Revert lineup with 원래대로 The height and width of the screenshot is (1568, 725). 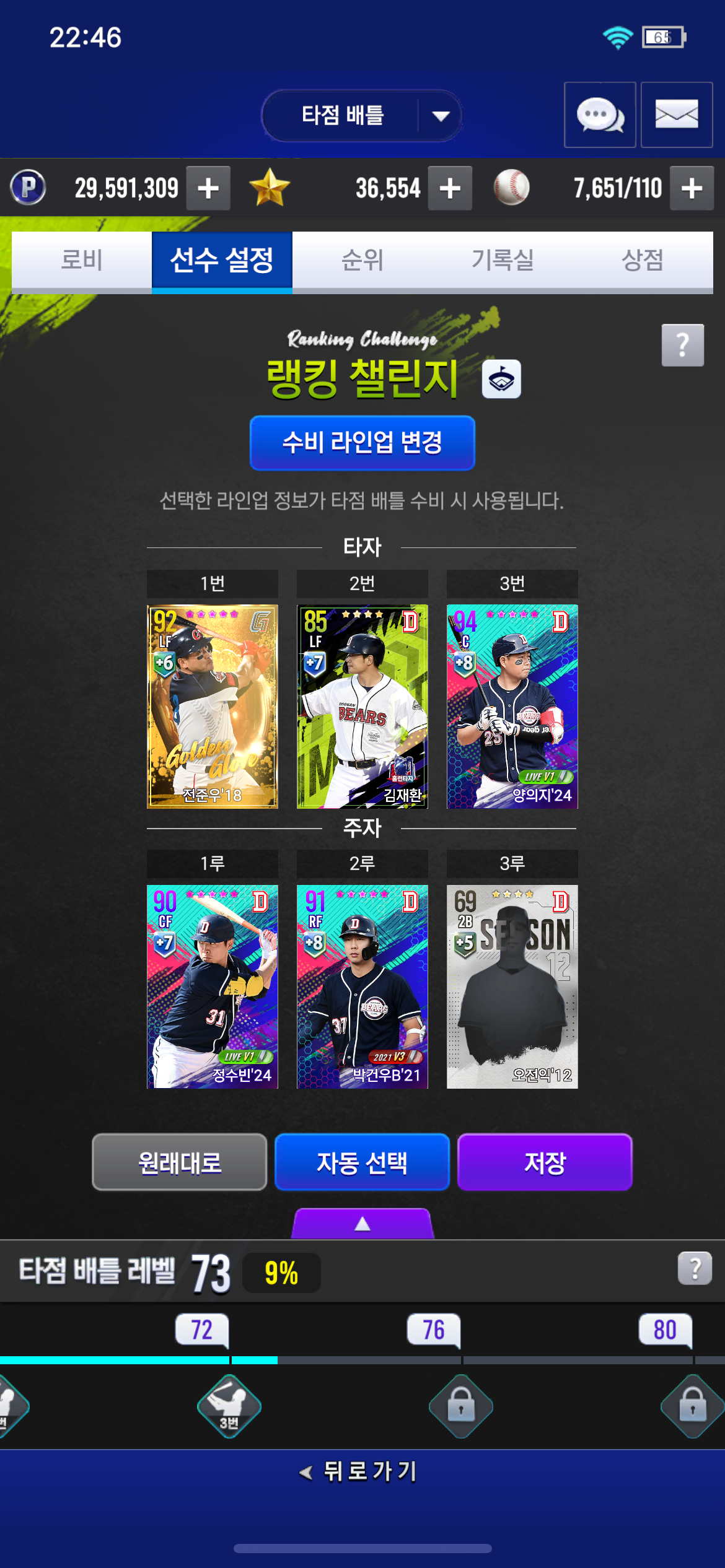tap(180, 1162)
